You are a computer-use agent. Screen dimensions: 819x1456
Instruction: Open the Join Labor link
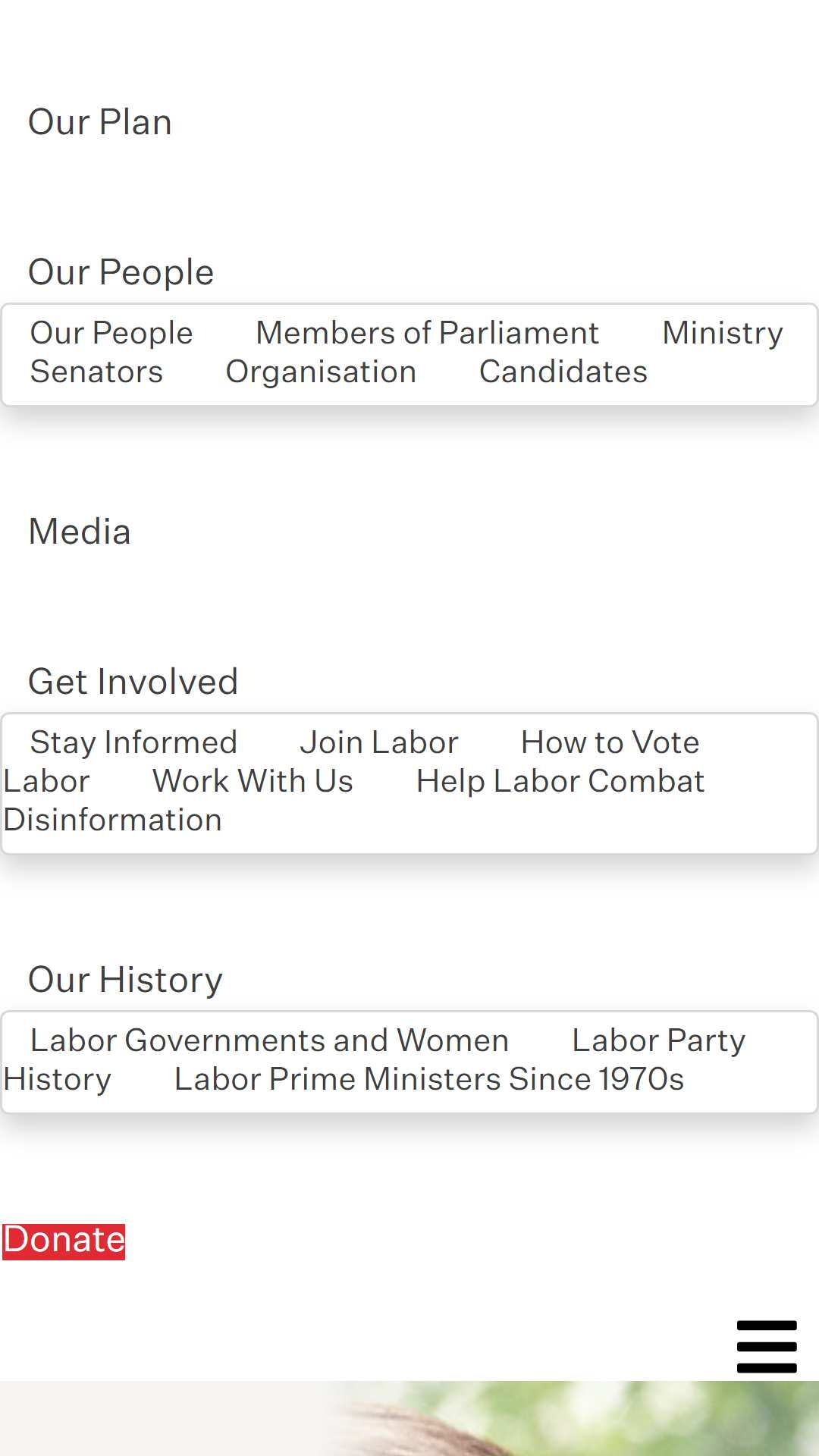tap(379, 742)
